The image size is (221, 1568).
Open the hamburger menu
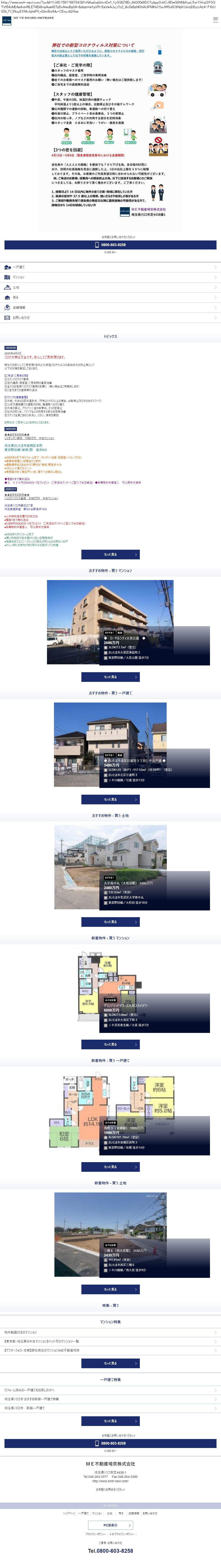(x=215, y=20)
